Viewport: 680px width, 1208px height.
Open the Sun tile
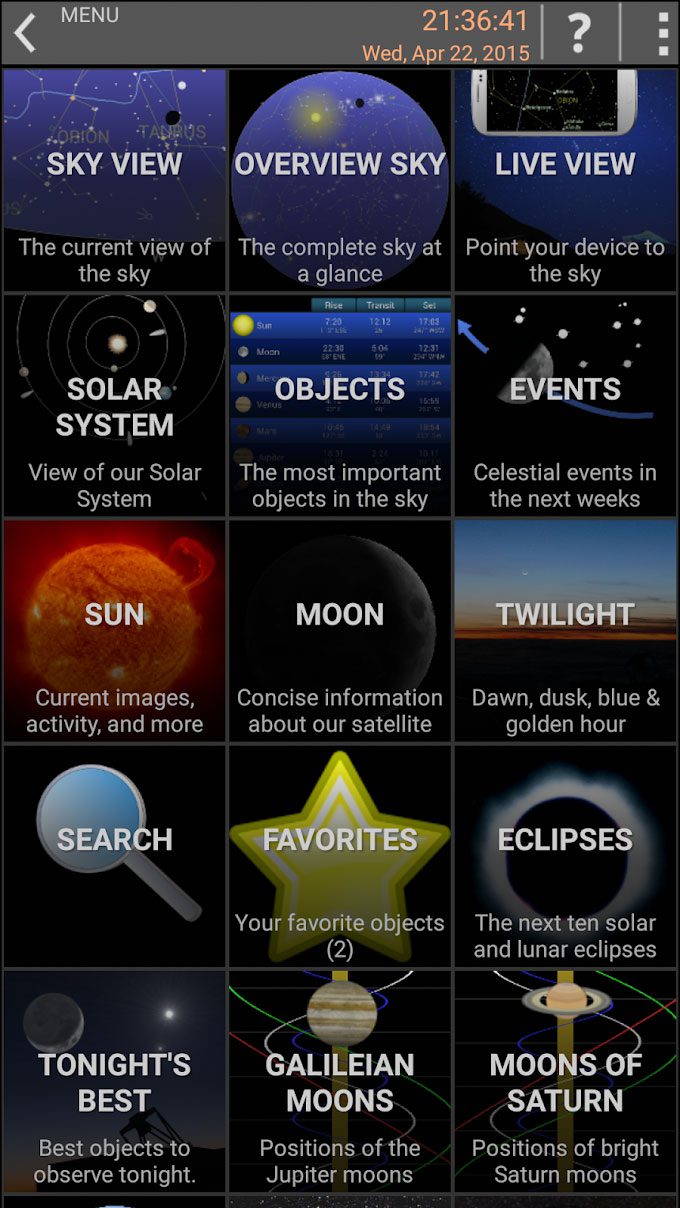point(114,630)
